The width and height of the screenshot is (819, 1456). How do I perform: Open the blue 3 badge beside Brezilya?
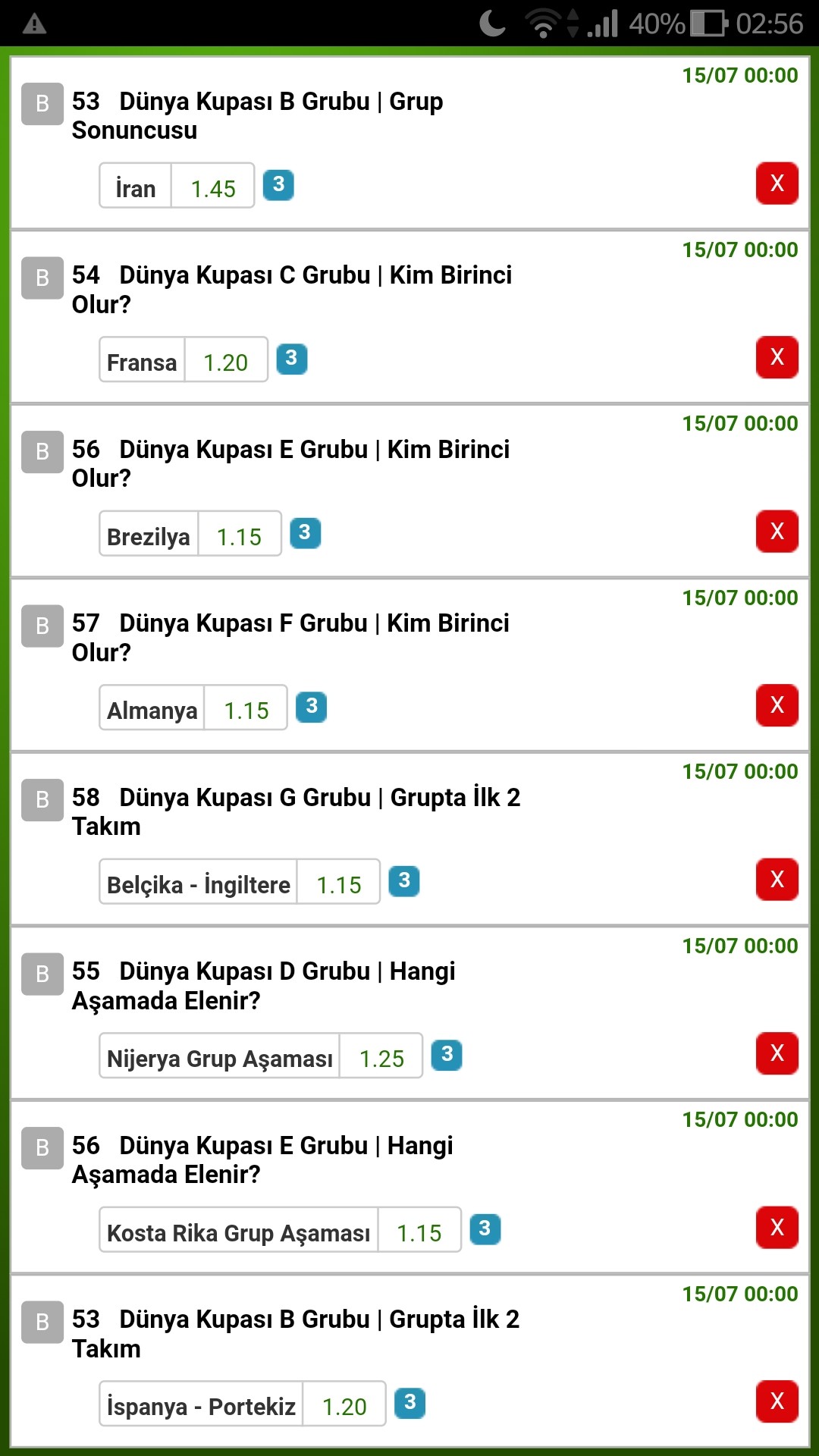(305, 533)
